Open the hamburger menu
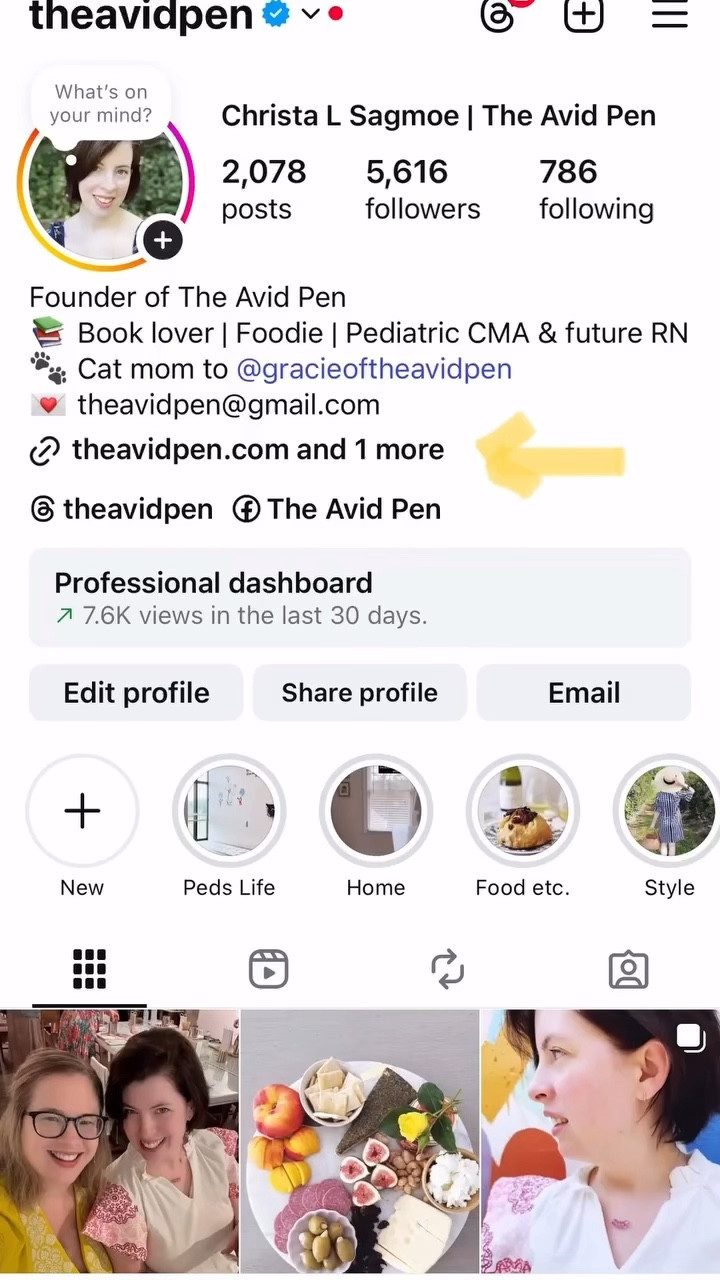This screenshot has height=1280, width=720. [669, 15]
